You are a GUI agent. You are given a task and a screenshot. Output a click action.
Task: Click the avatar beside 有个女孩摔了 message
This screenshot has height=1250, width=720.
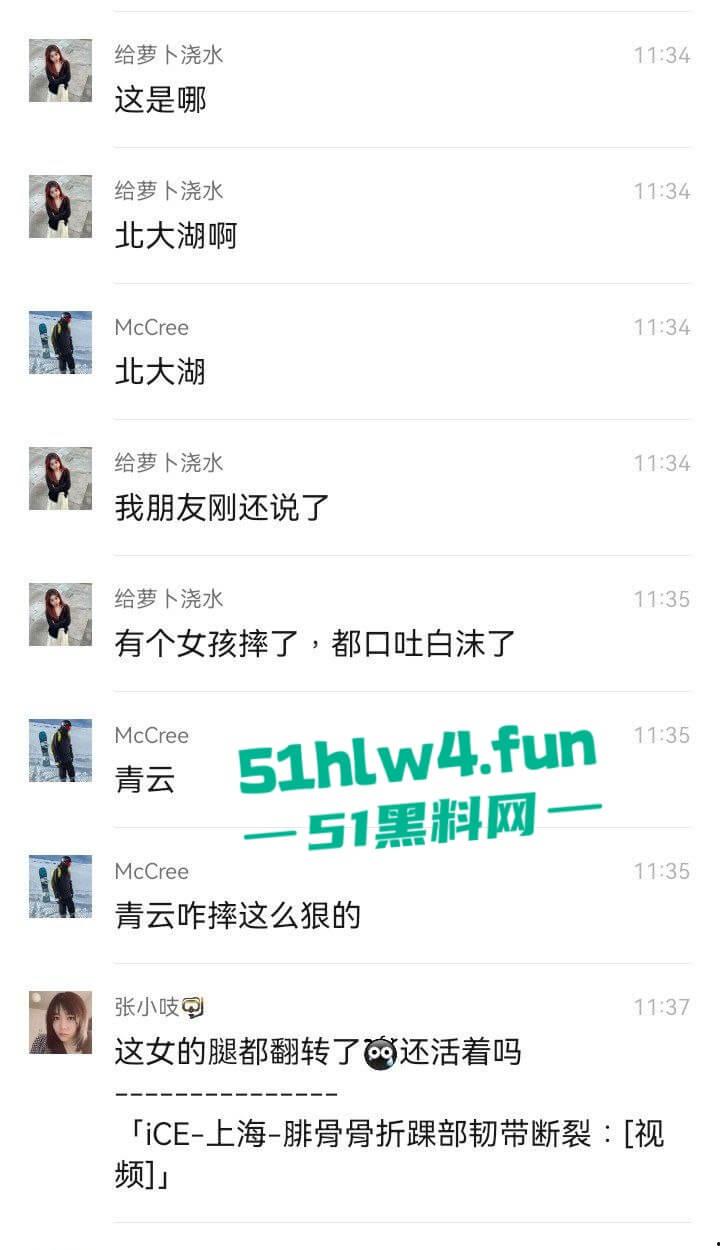click(59, 614)
